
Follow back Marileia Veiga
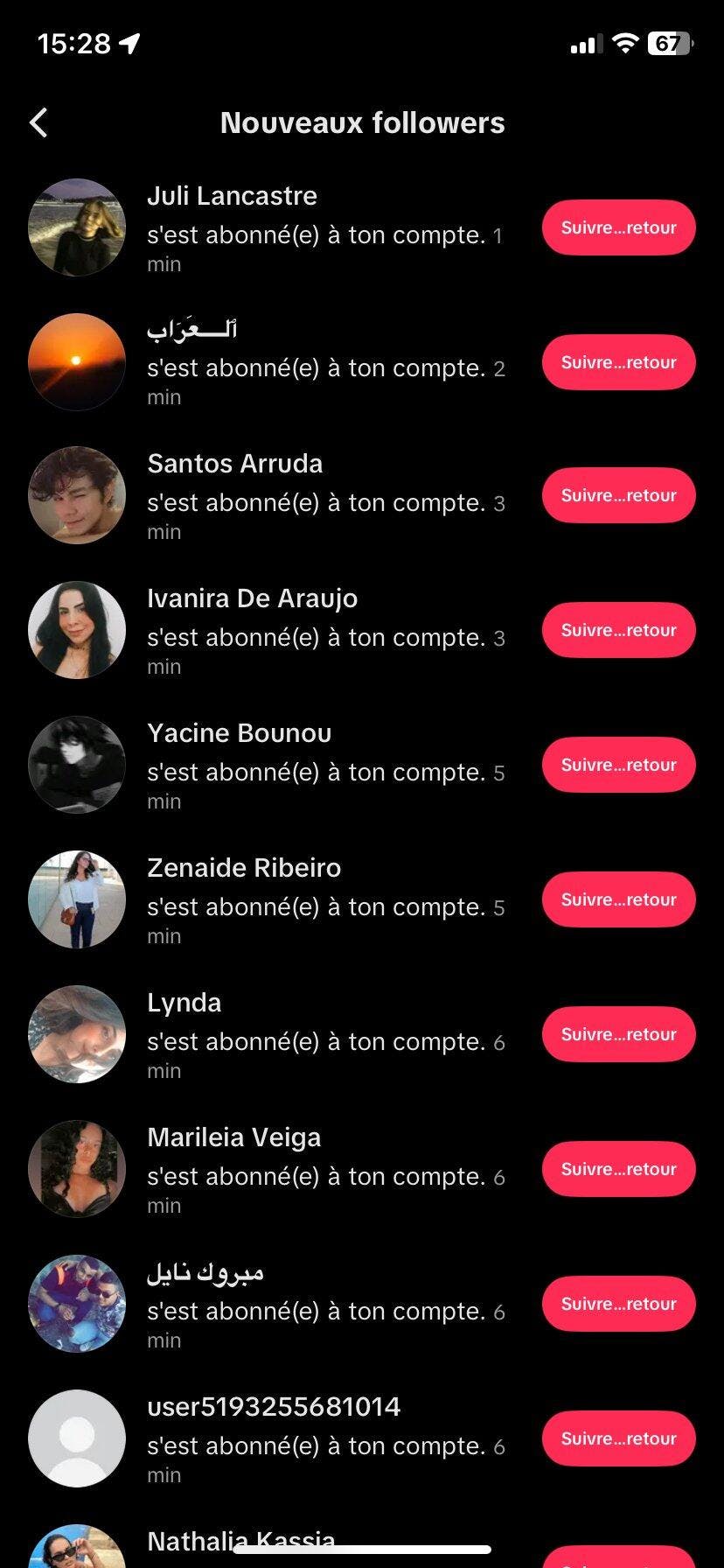[618, 1169]
